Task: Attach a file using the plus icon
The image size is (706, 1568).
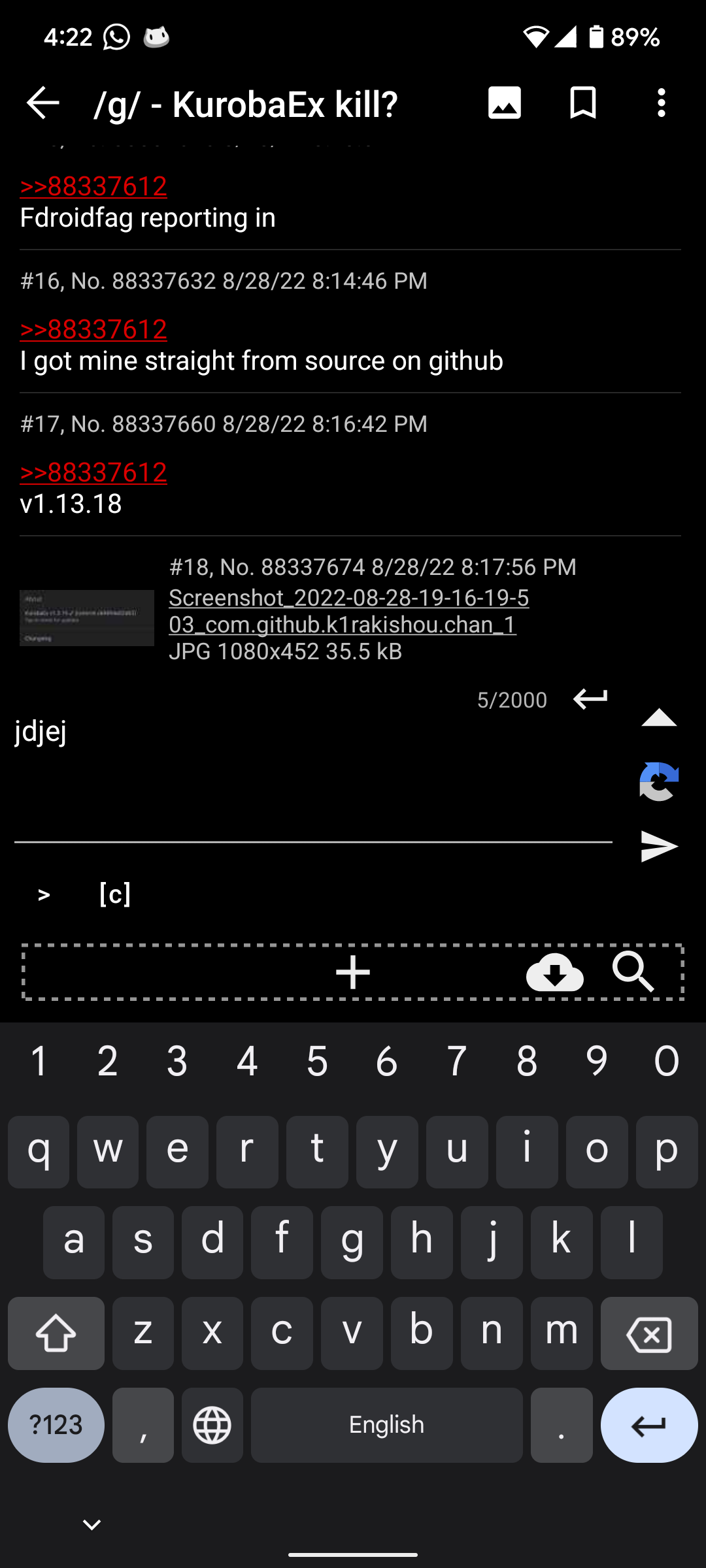Action: tap(352, 972)
